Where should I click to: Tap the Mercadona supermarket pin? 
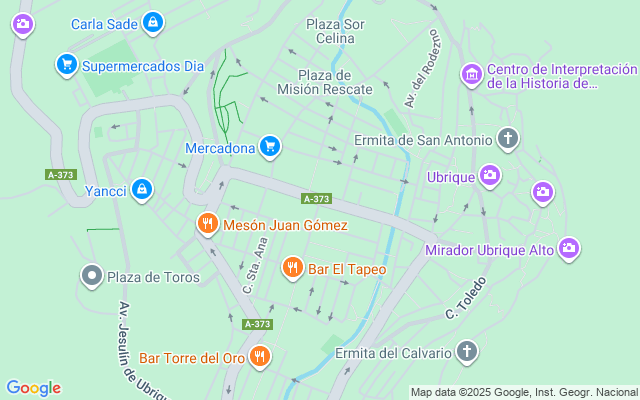(269, 148)
